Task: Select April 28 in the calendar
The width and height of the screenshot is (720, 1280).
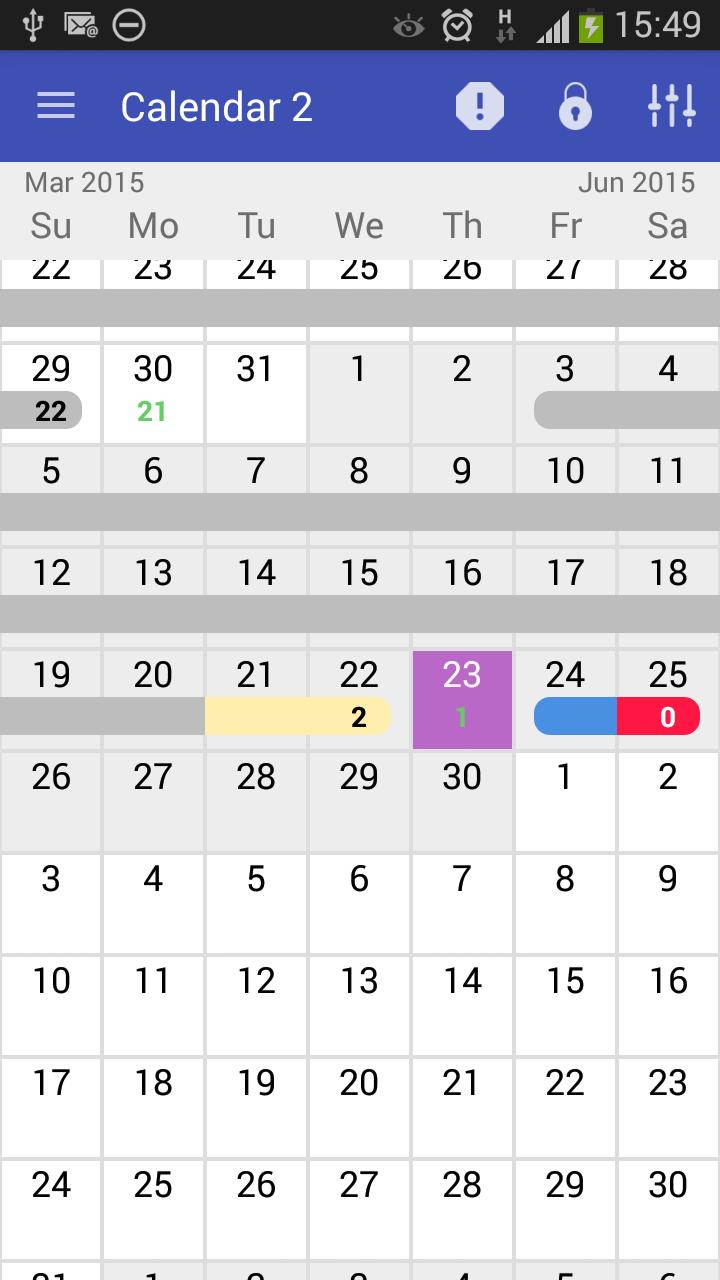Action: [256, 800]
